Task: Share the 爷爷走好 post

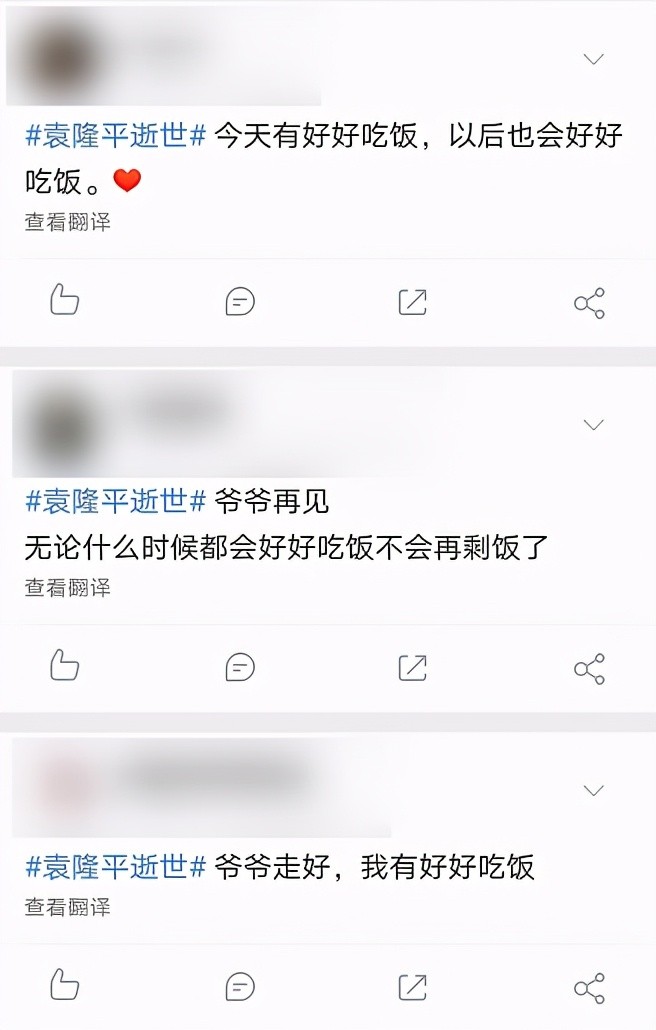Action: (589, 988)
